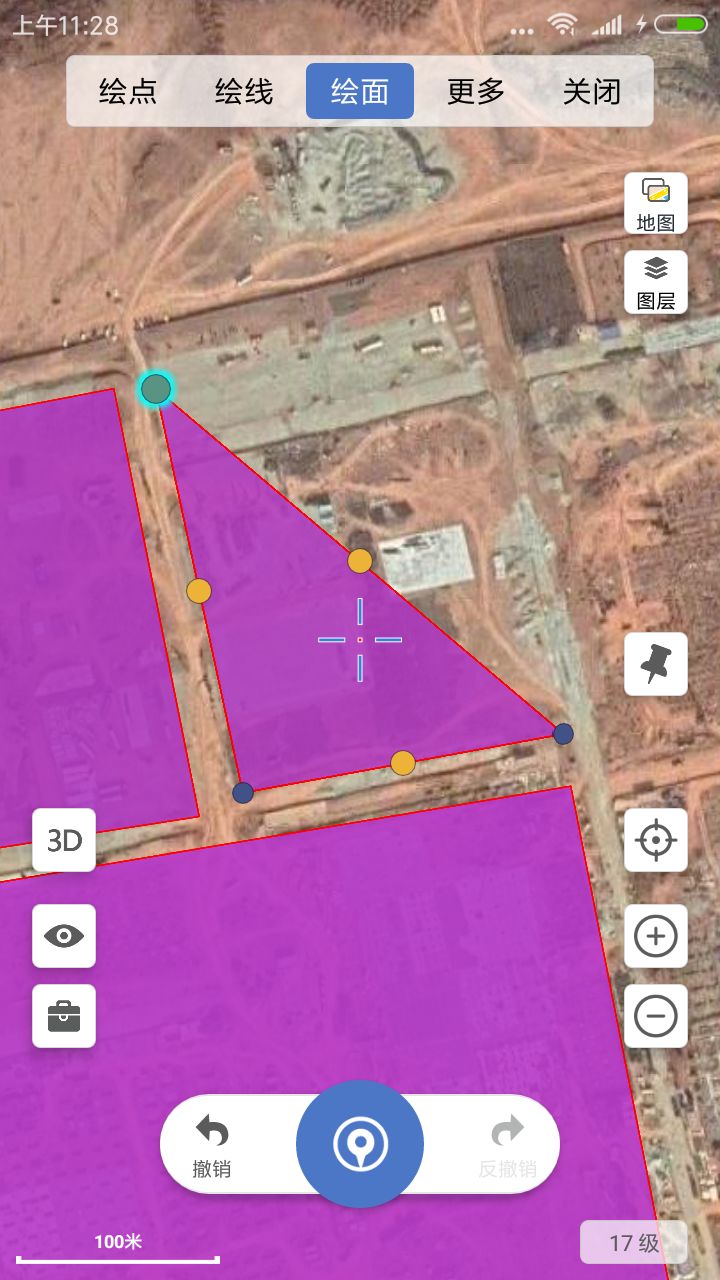Screen dimensions: 720x1280
Task: Undo the last point with 撤销
Action: [x=212, y=1144]
